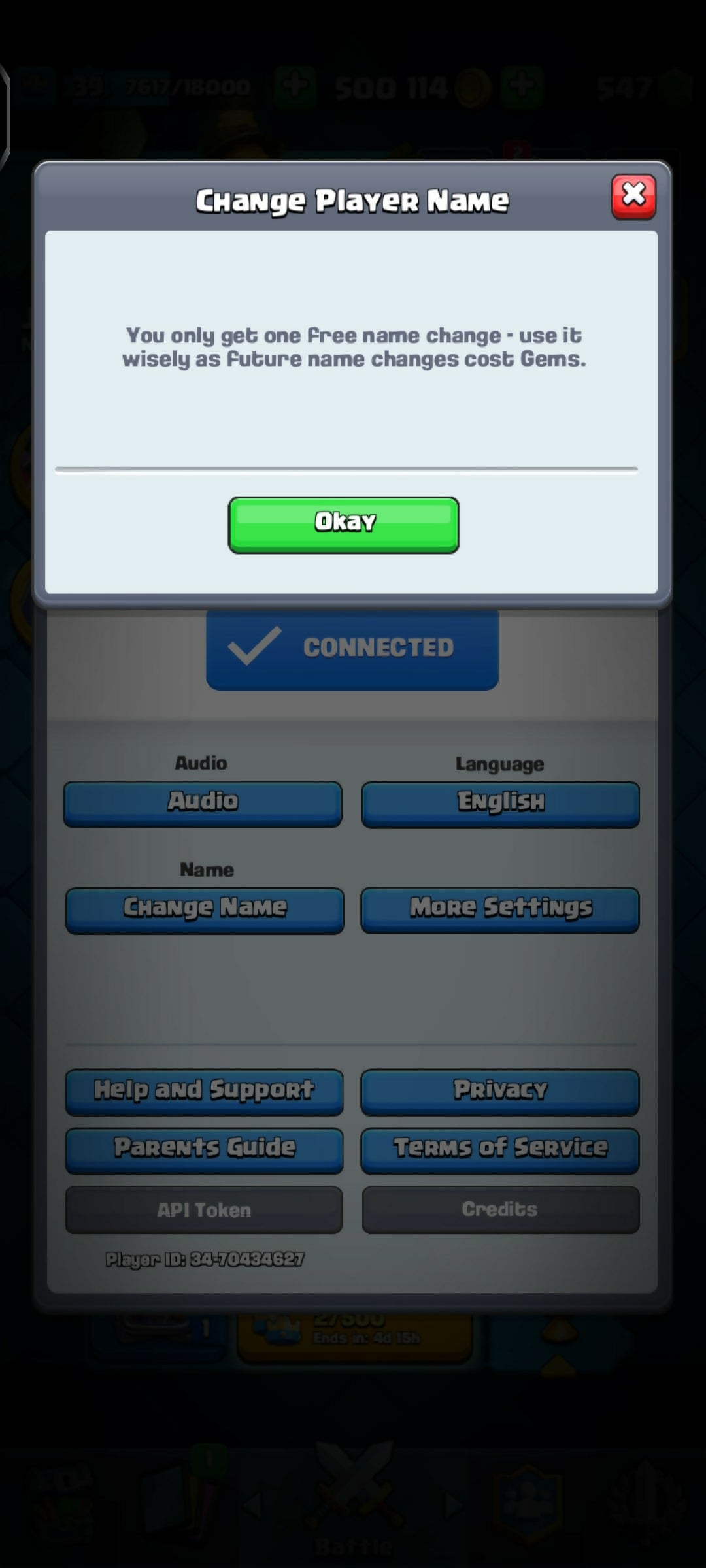Confirm with the green Okay button
Screen dimensions: 706x1568
(x=343, y=525)
